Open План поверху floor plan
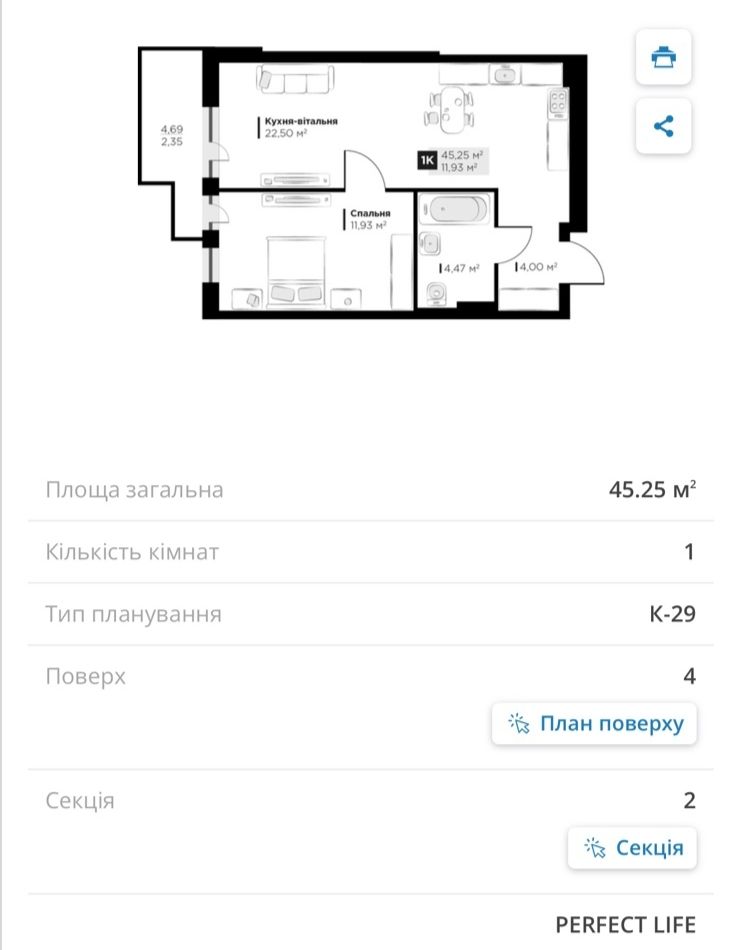Screen dimensions: 739x950 pos(594,724)
